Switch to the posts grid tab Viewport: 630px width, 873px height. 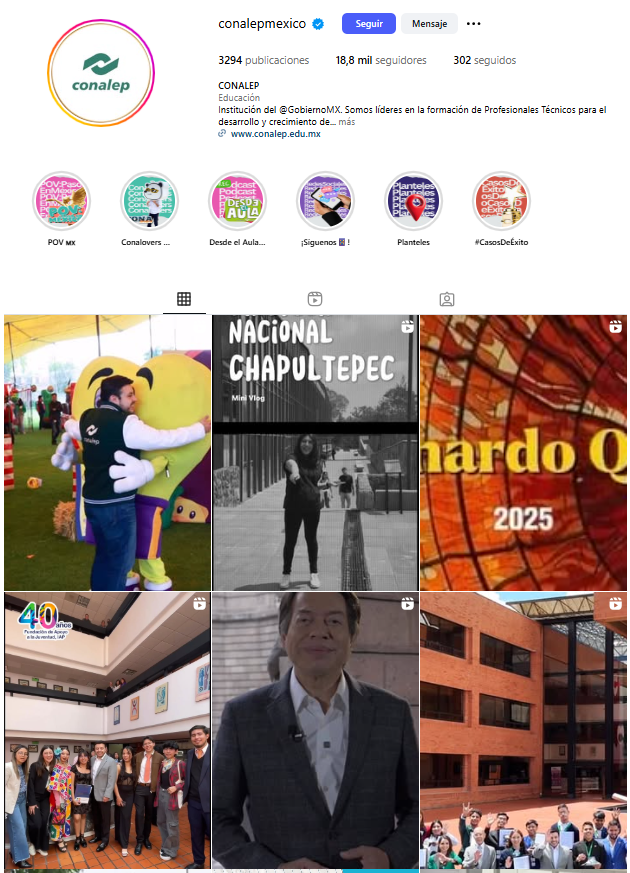pos(184,299)
